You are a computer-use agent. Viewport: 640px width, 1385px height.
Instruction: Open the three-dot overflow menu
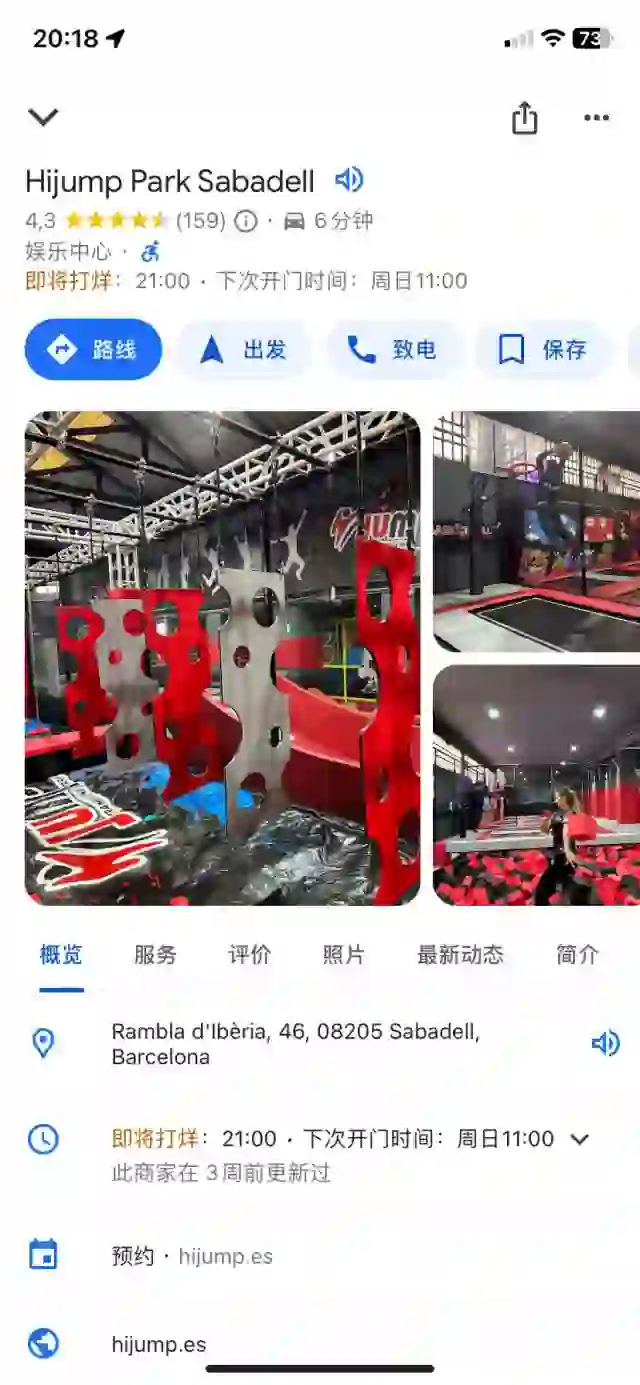[x=596, y=118]
